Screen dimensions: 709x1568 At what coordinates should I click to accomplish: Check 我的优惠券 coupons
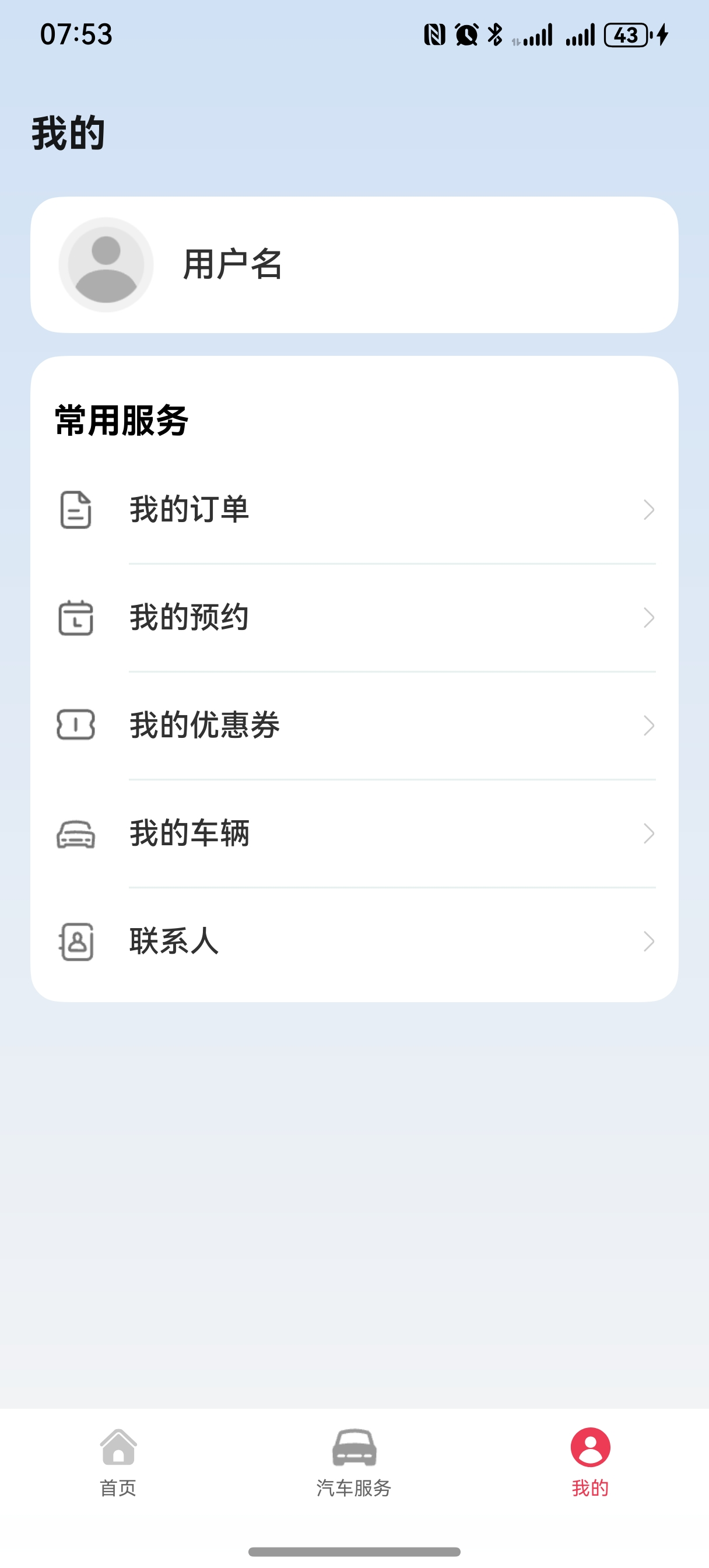[354, 725]
